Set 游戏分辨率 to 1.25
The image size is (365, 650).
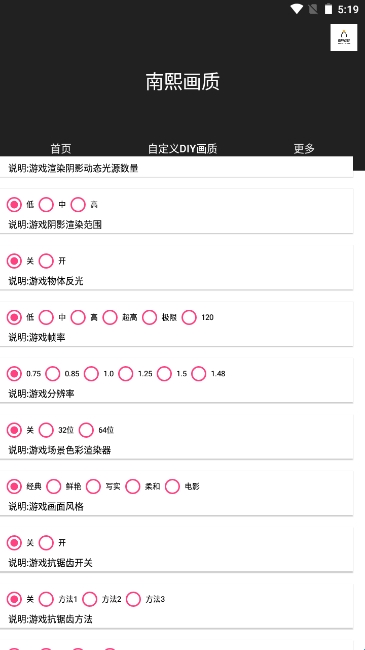click(x=126, y=374)
